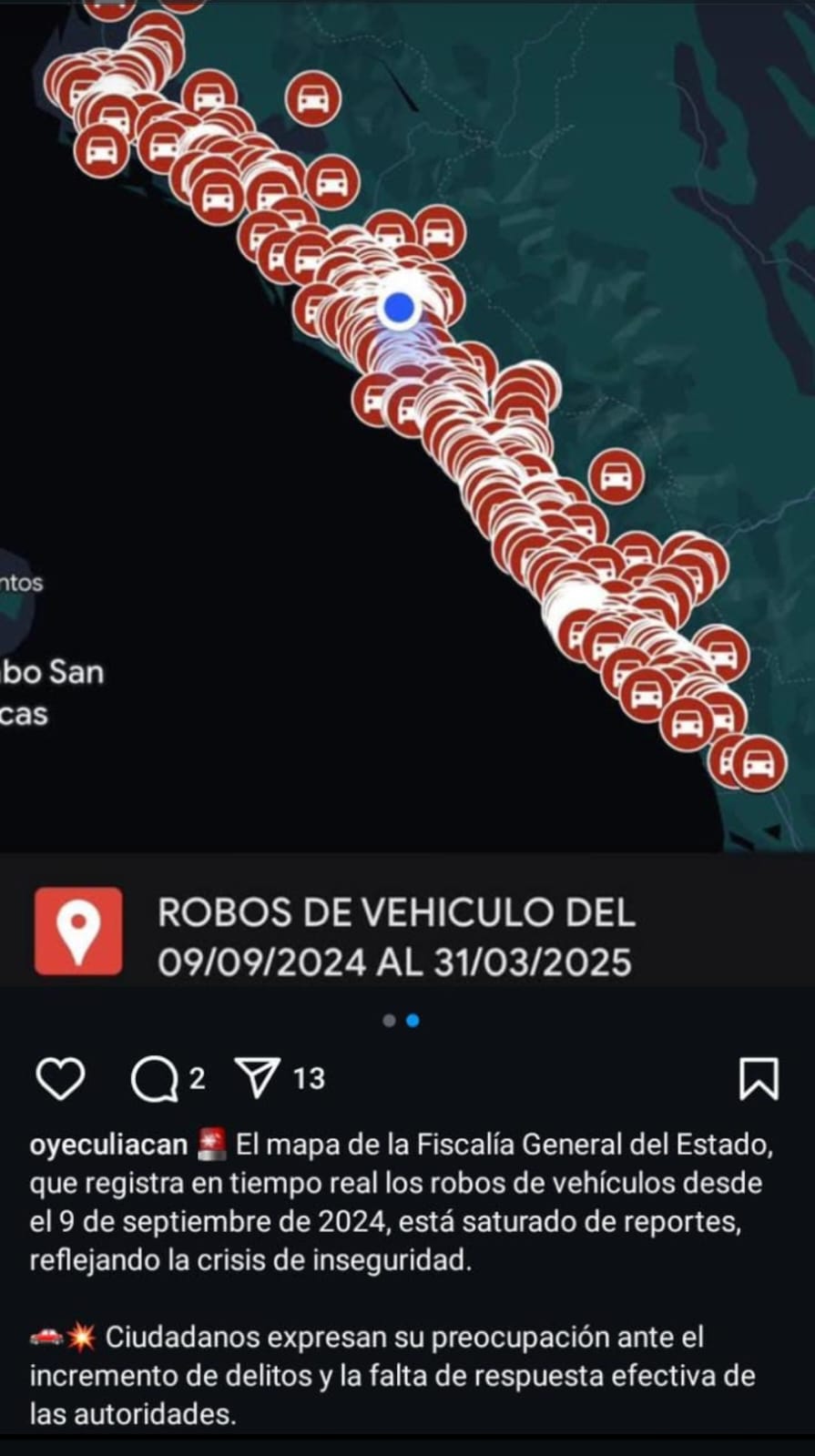The width and height of the screenshot is (815, 1456).
Task: Like the oyeculiacan post
Action: pyautogui.click(x=60, y=1079)
